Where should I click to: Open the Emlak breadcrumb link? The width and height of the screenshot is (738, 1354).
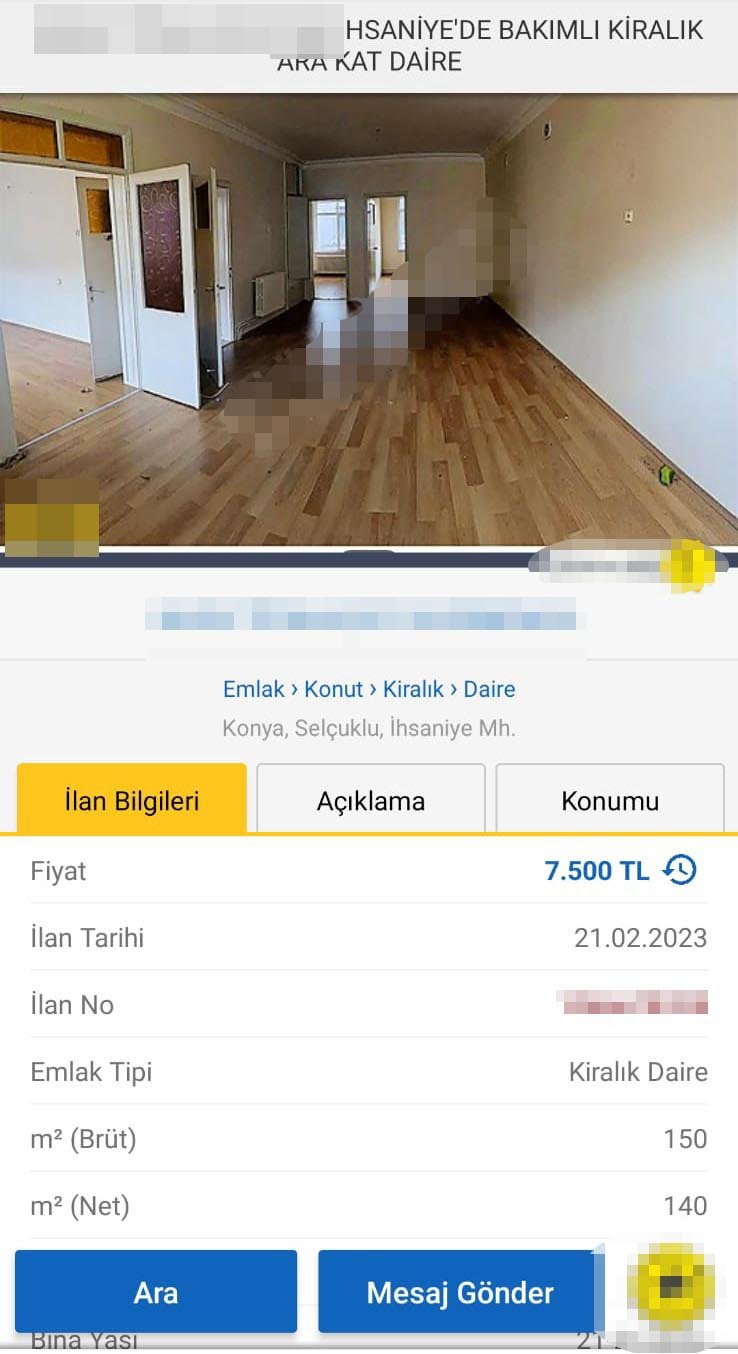(x=253, y=689)
